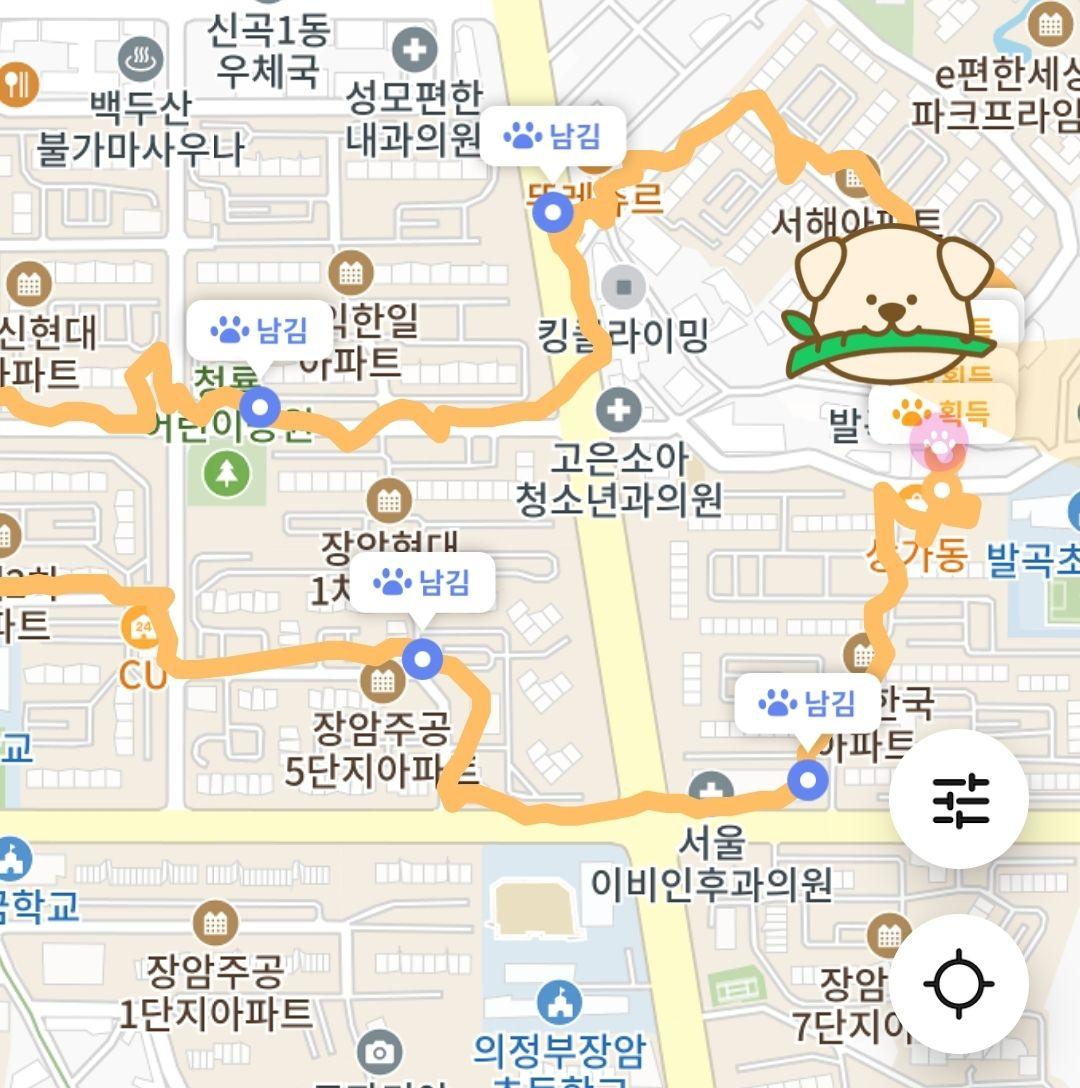Open the map filter settings button
Screen dimensions: 1080x1088
tap(959, 799)
